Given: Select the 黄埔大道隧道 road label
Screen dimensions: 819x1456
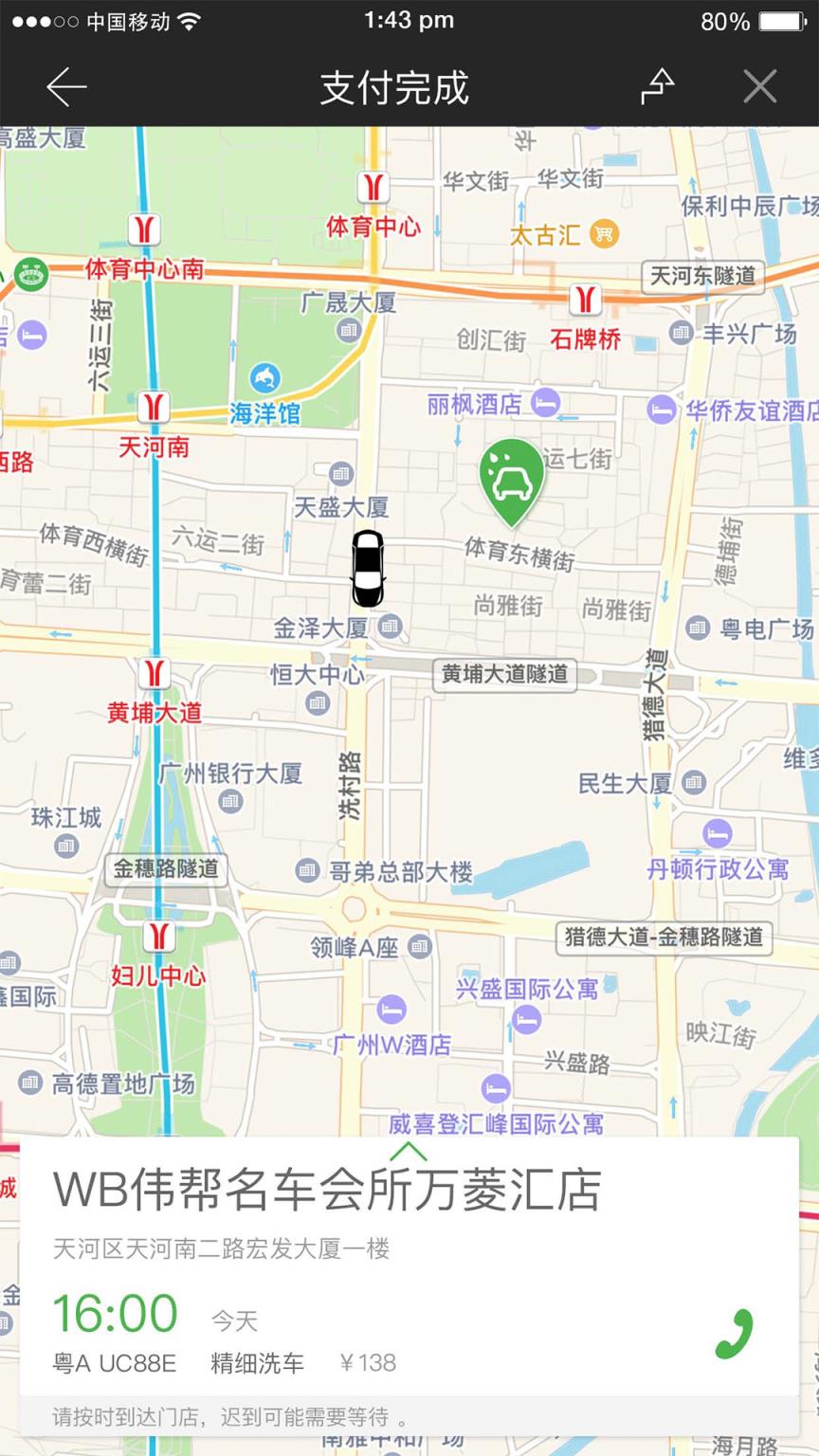Looking at the screenshot, I should tap(505, 675).
